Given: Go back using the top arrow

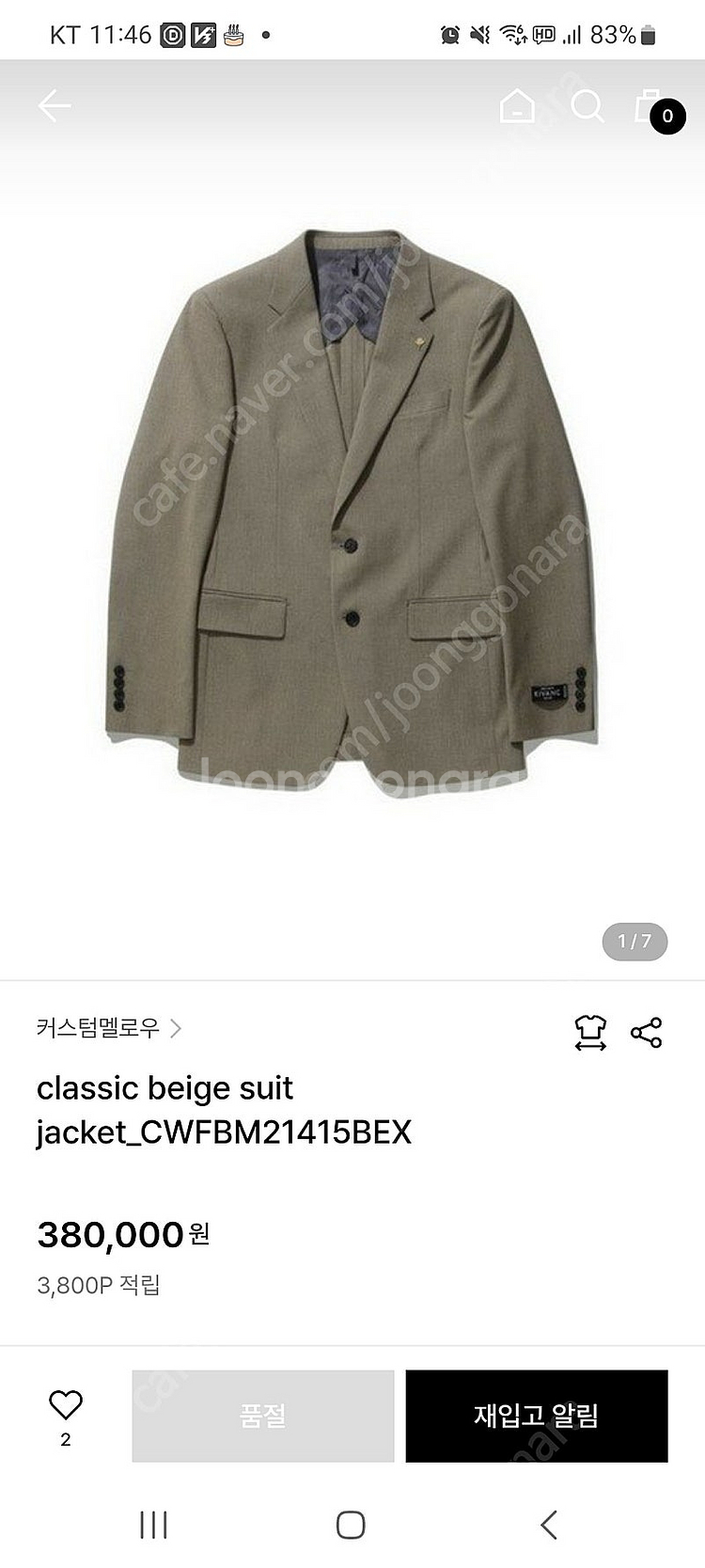Looking at the screenshot, I should (54, 106).
